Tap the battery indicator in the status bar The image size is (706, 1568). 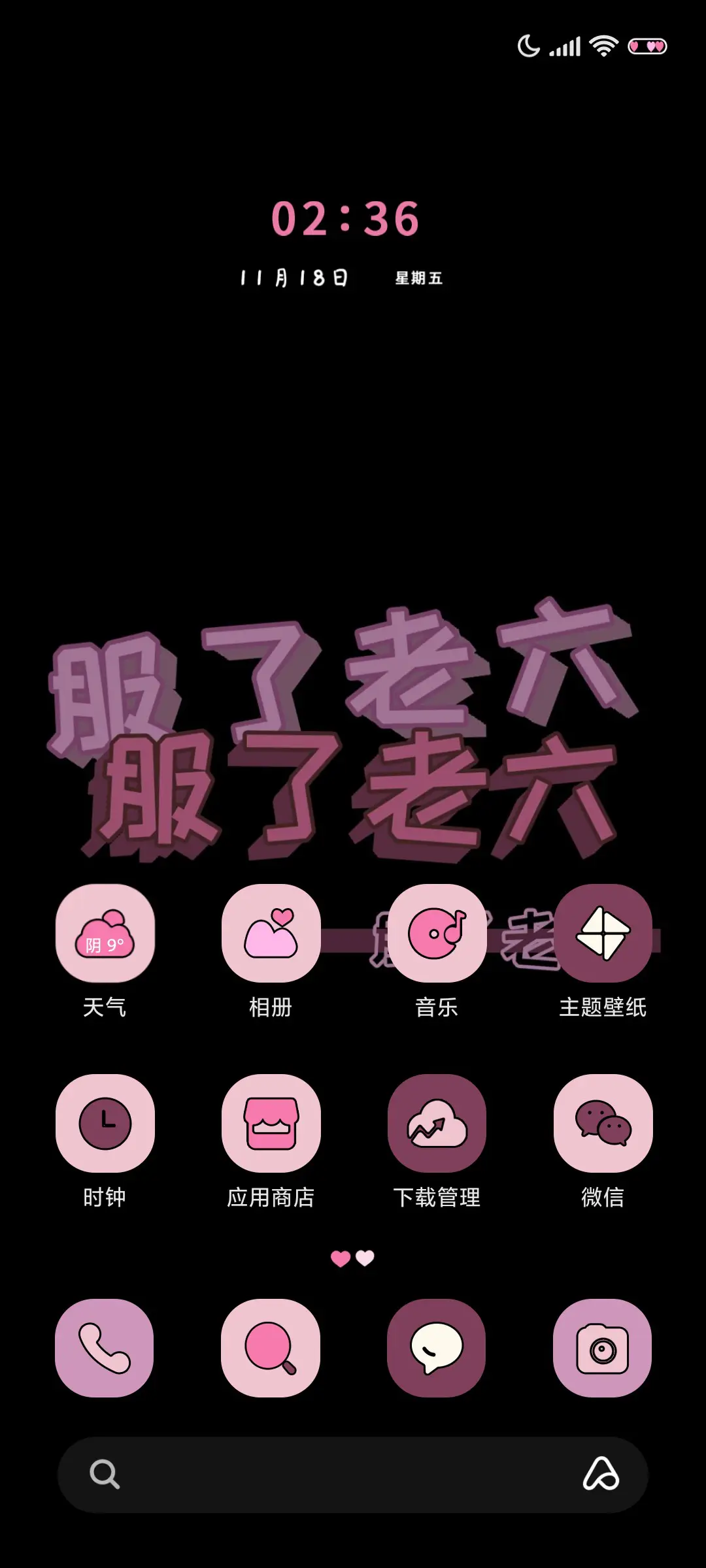646,44
